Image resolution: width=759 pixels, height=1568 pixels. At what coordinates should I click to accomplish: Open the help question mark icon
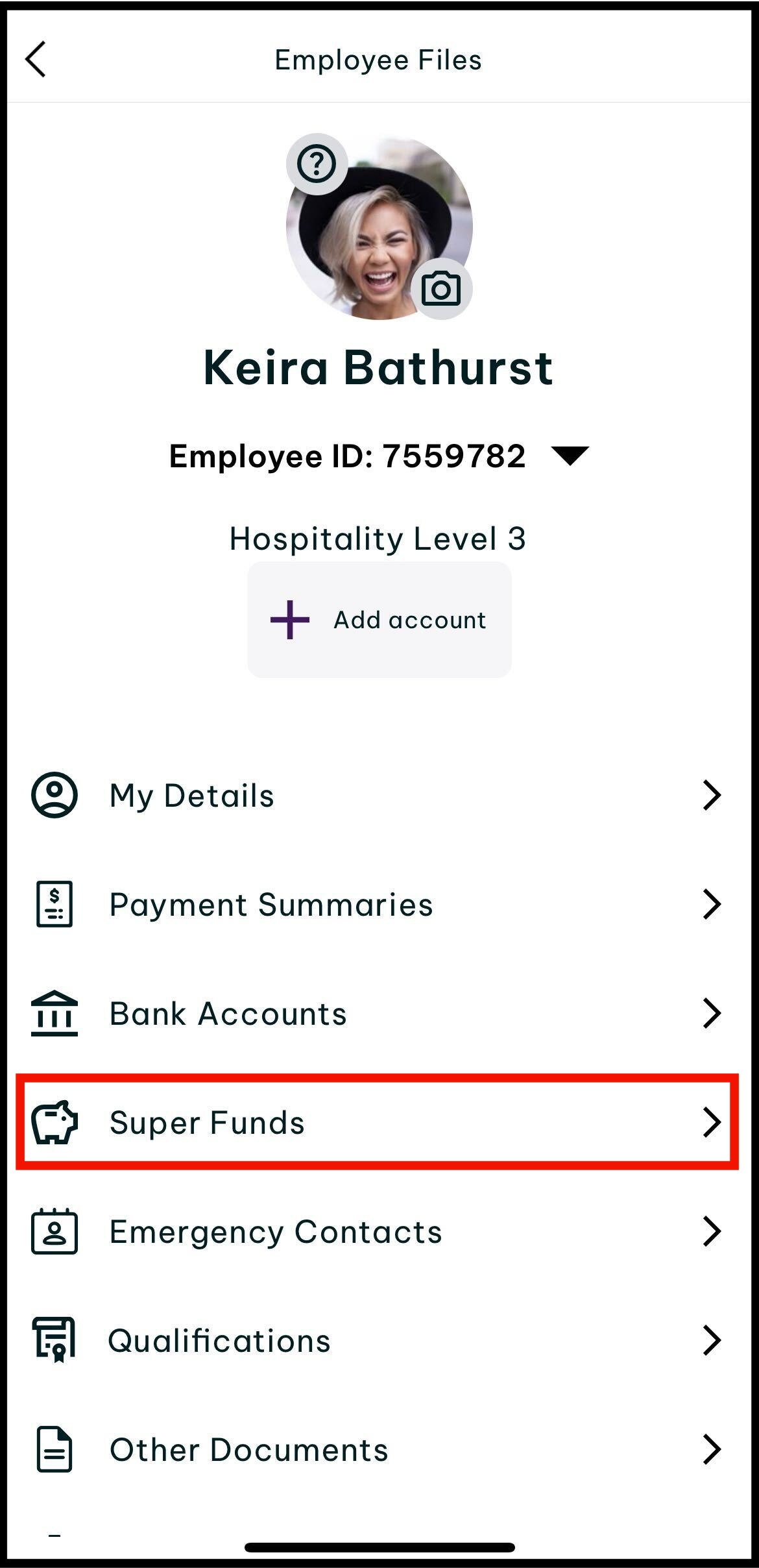(x=317, y=164)
